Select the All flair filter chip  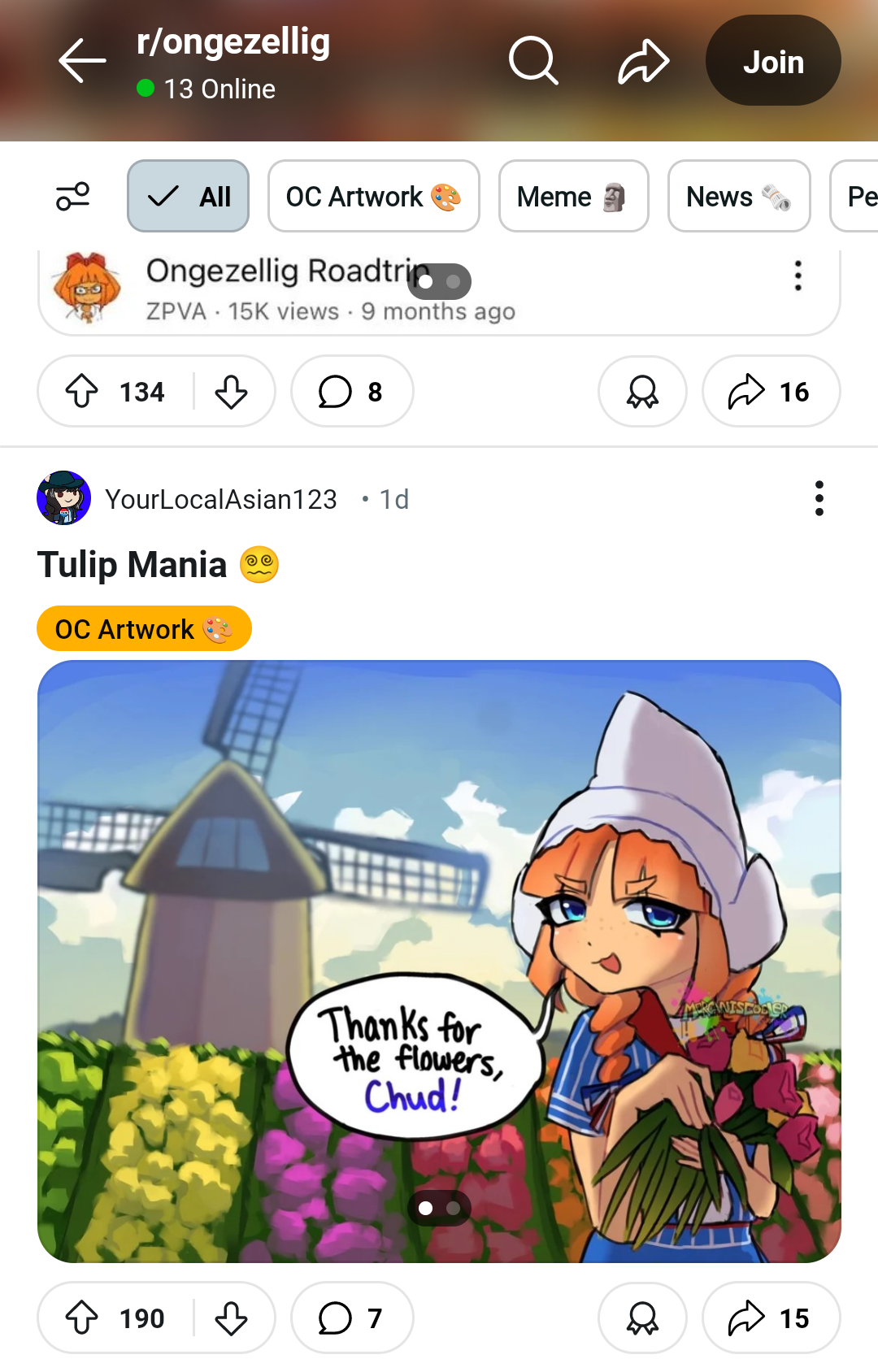pyautogui.click(x=188, y=196)
